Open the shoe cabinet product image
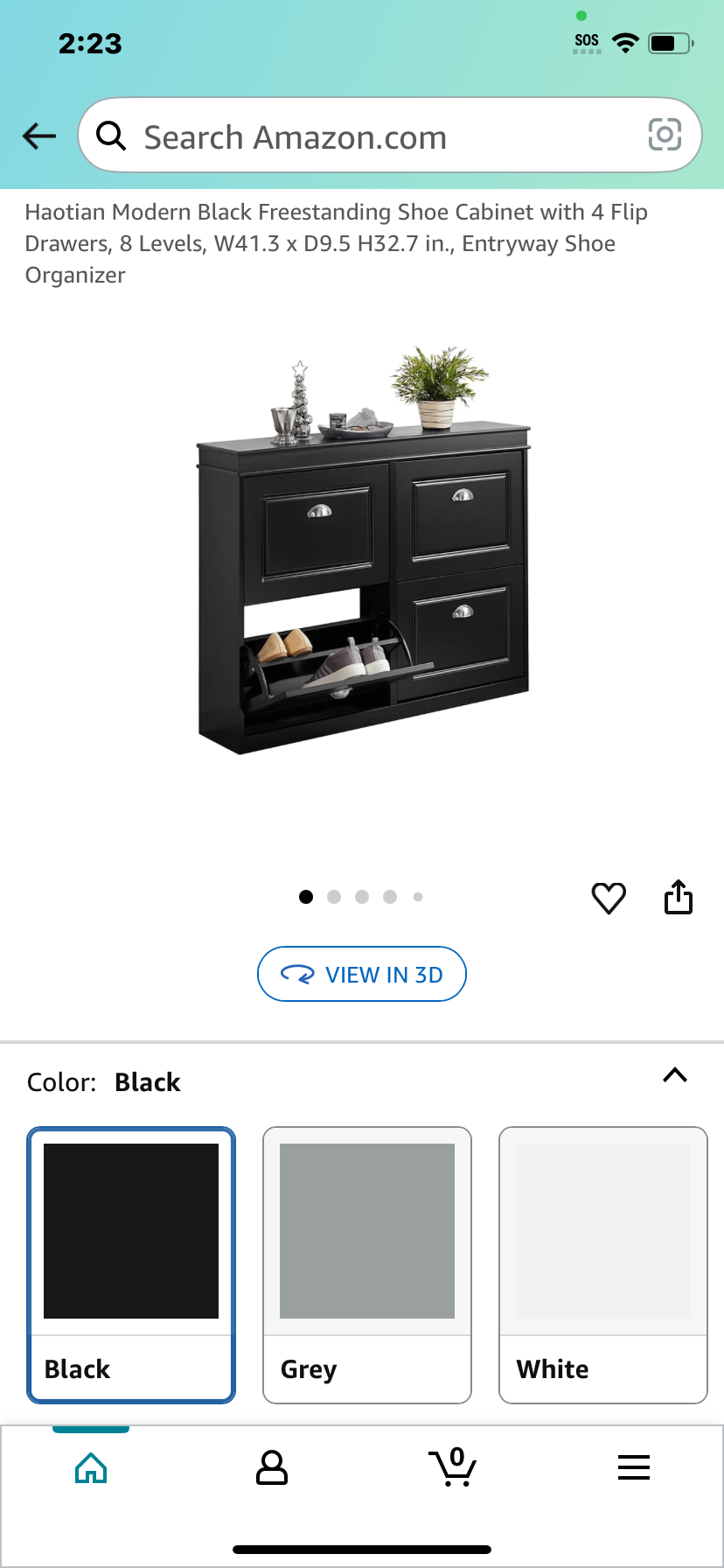 click(364, 550)
